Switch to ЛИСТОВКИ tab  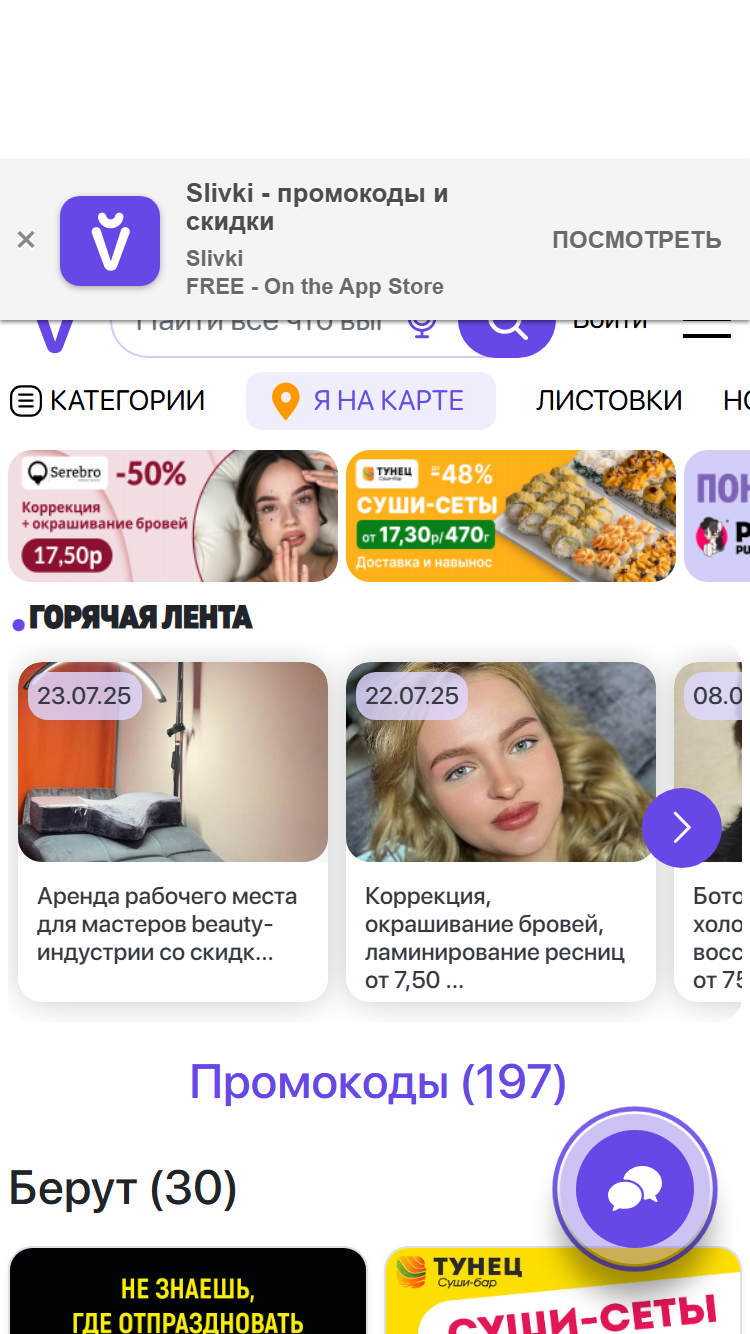[x=609, y=401]
